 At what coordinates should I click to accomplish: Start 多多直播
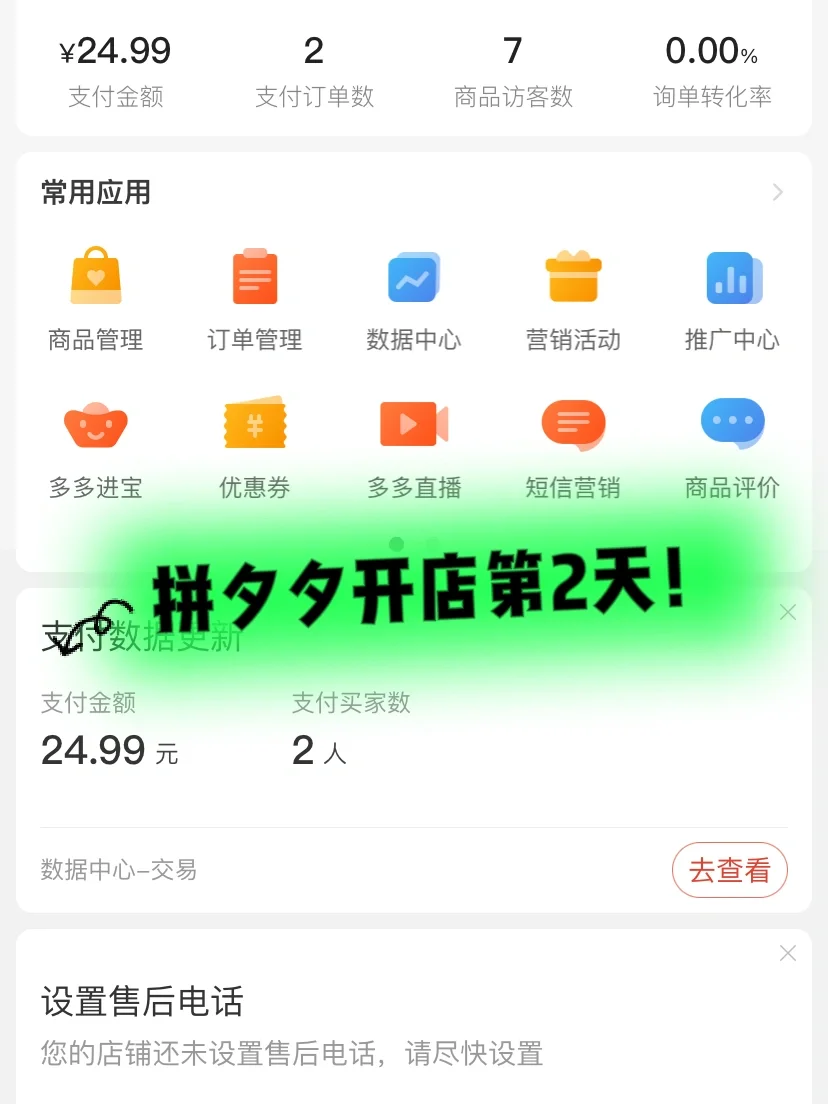pos(414,447)
